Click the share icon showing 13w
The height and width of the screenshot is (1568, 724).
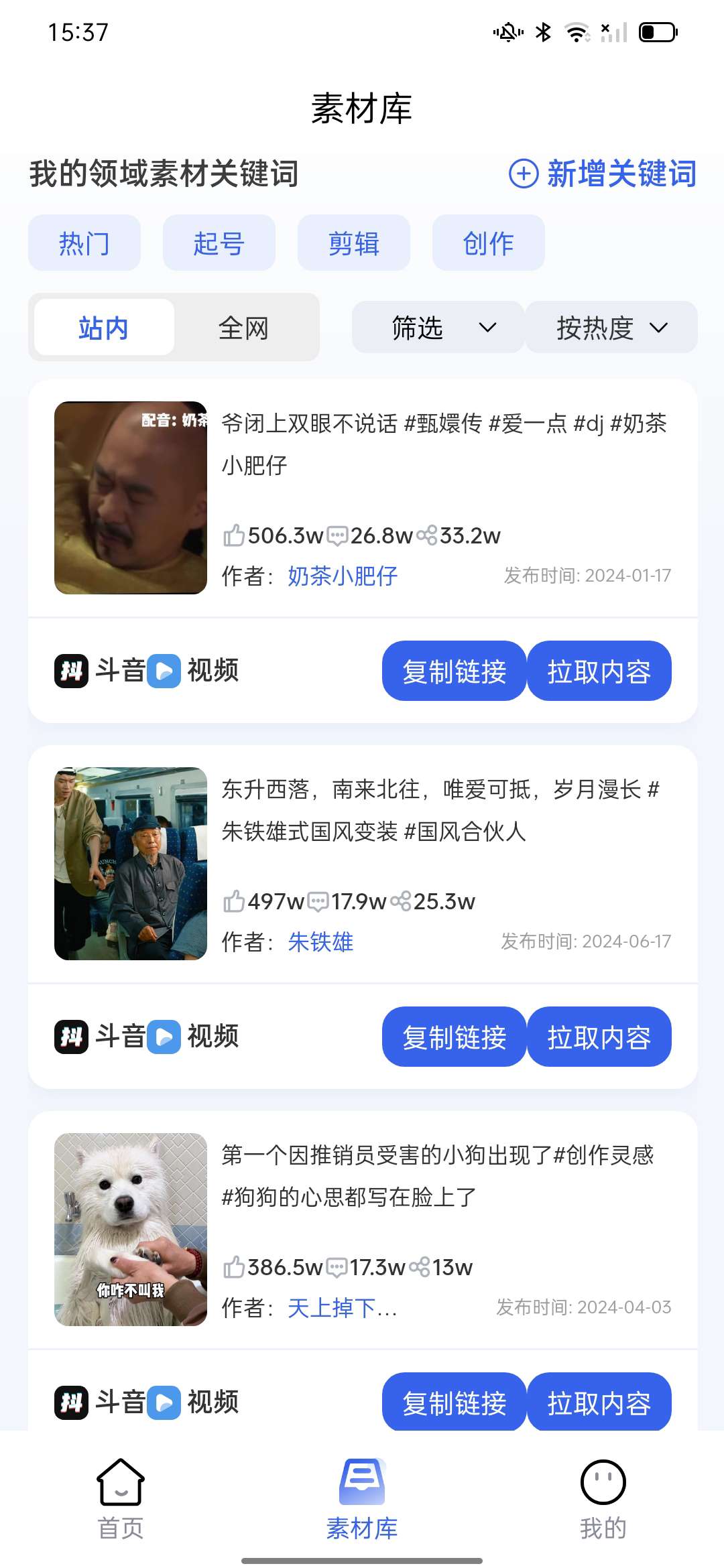point(422,1268)
